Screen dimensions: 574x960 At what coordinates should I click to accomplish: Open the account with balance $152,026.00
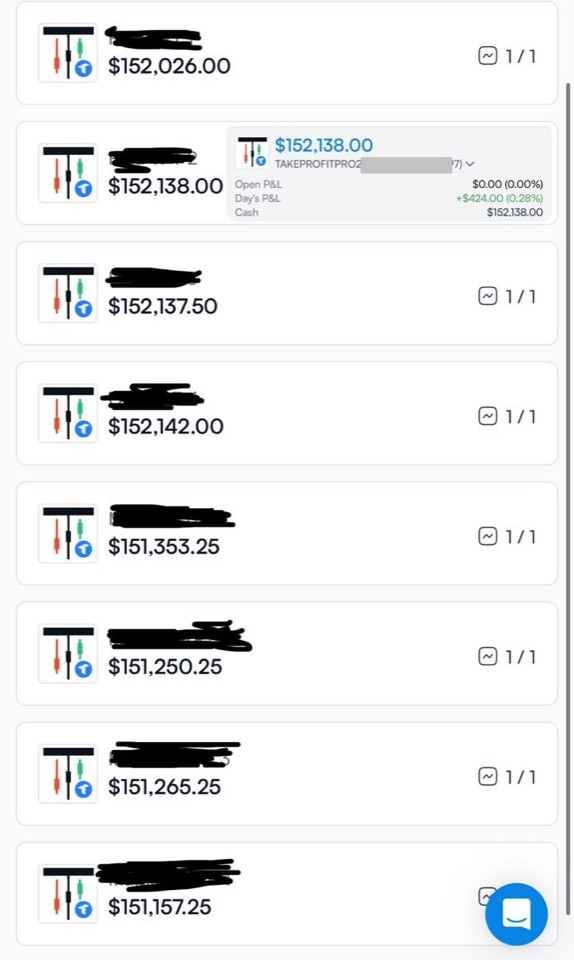click(x=286, y=53)
